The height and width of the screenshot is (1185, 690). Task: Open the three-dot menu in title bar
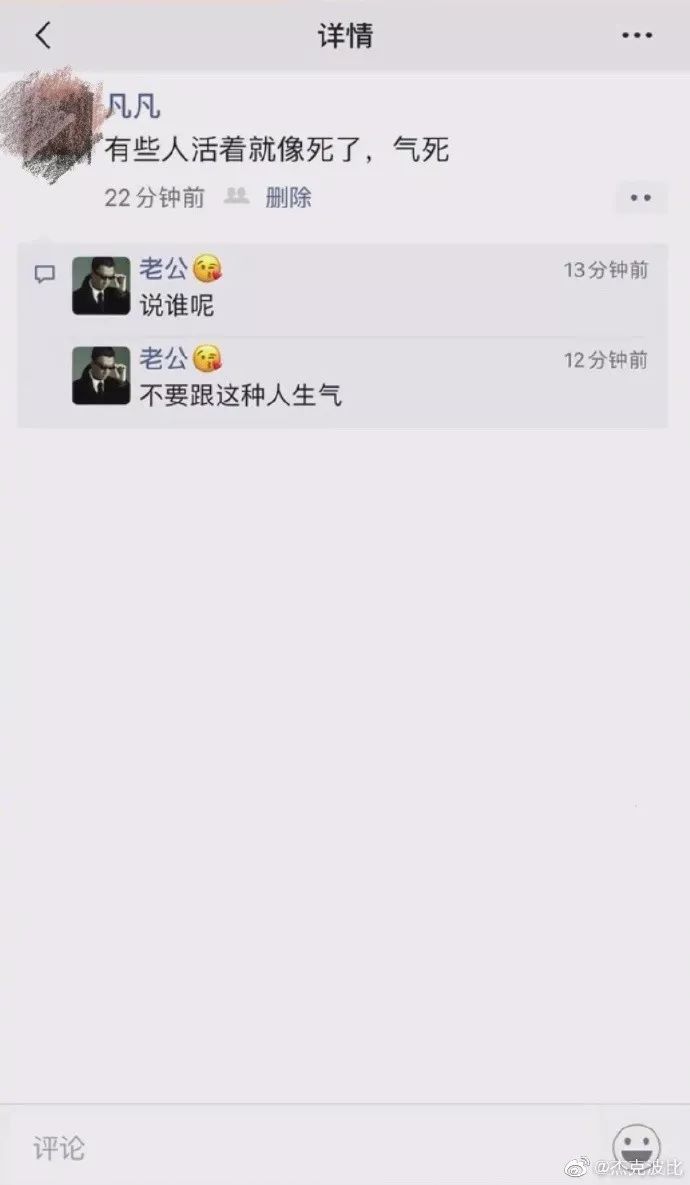click(636, 35)
